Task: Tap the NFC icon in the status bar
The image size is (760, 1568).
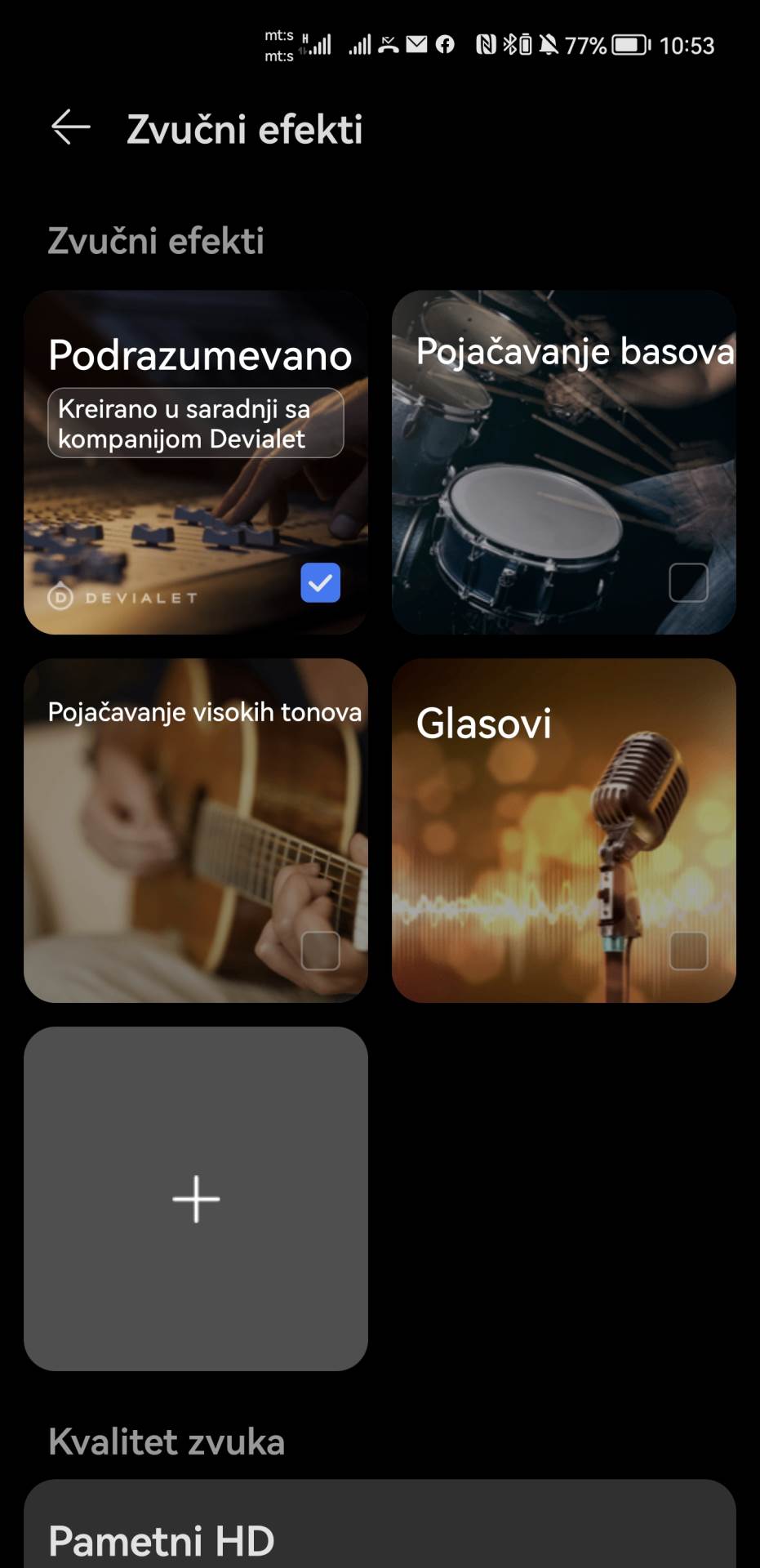Action: pos(487,45)
